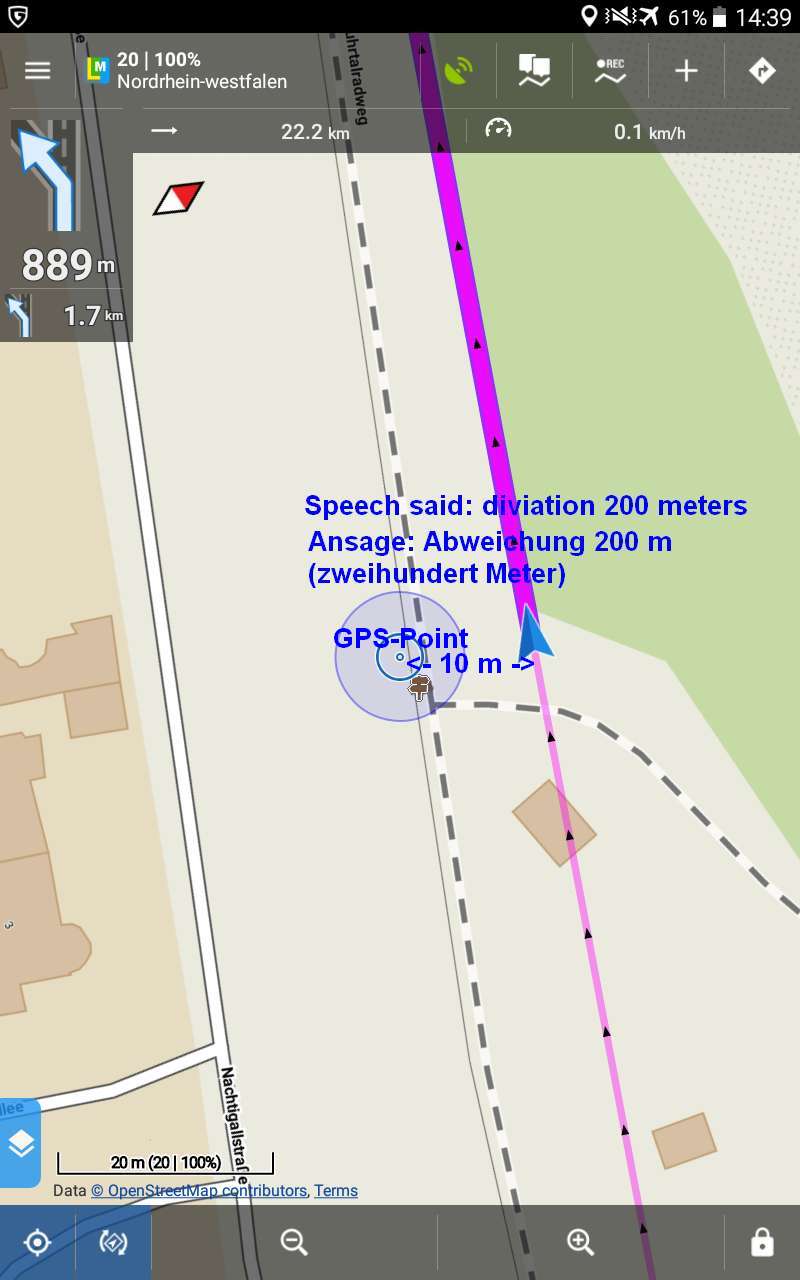800x1280 pixels.
Task: Tap the 22.2 km distance-to-target field
Action: tap(300, 131)
